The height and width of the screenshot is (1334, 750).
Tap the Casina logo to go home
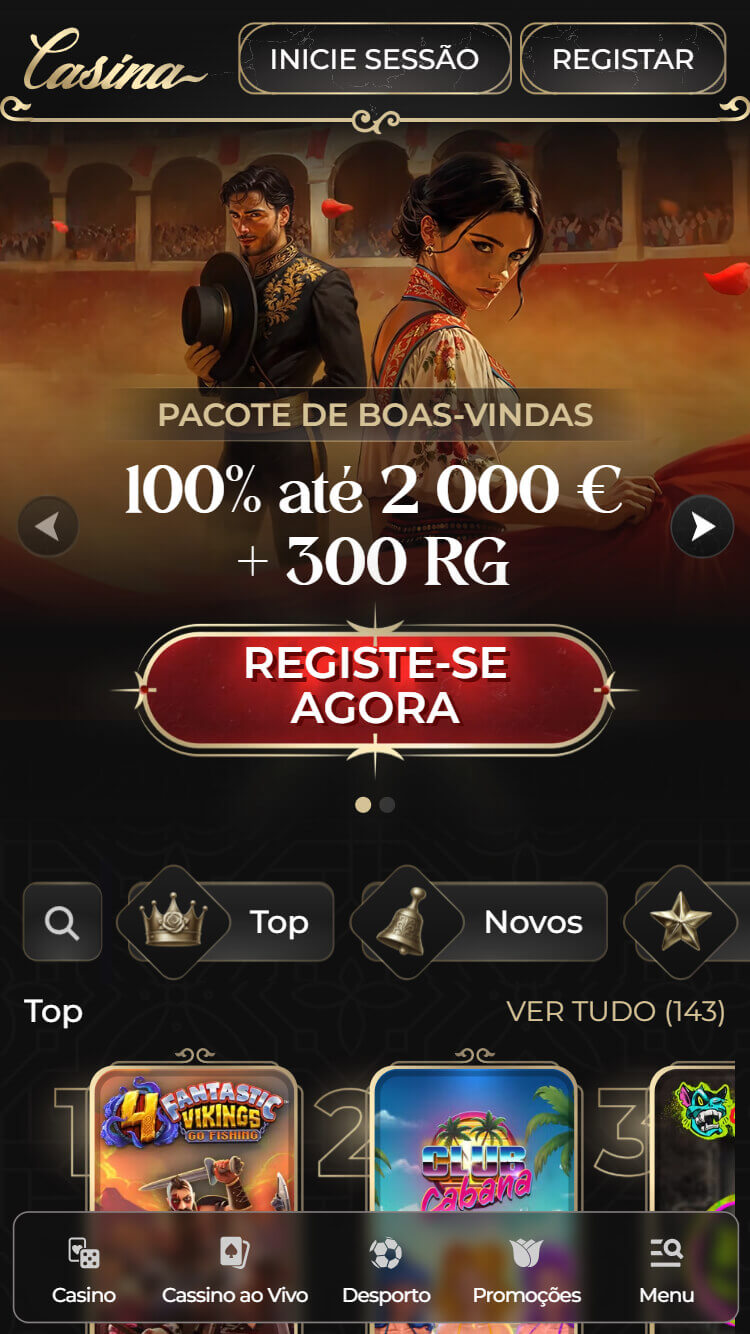(110, 62)
